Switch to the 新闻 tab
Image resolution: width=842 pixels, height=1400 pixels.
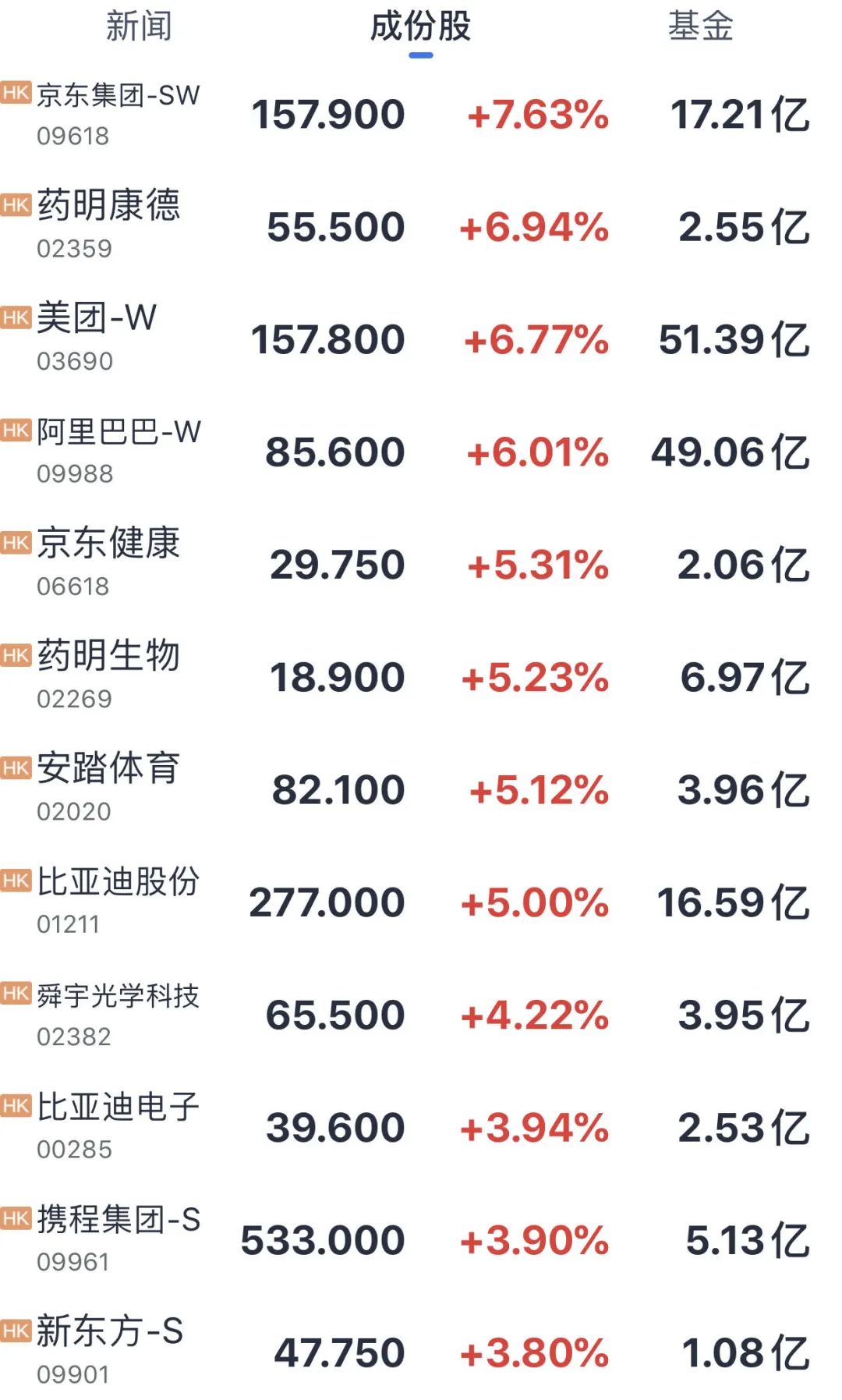click(x=139, y=27)
